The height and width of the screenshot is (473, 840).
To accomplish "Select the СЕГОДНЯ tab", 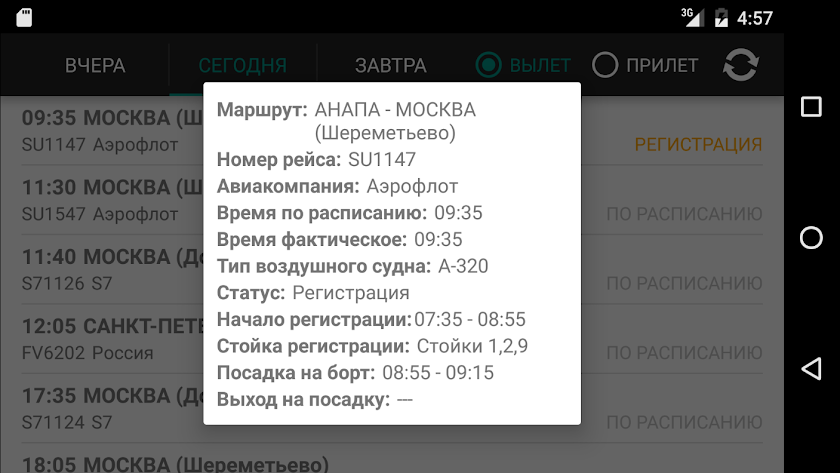I will pyautogui.click(x=243, y=65).
